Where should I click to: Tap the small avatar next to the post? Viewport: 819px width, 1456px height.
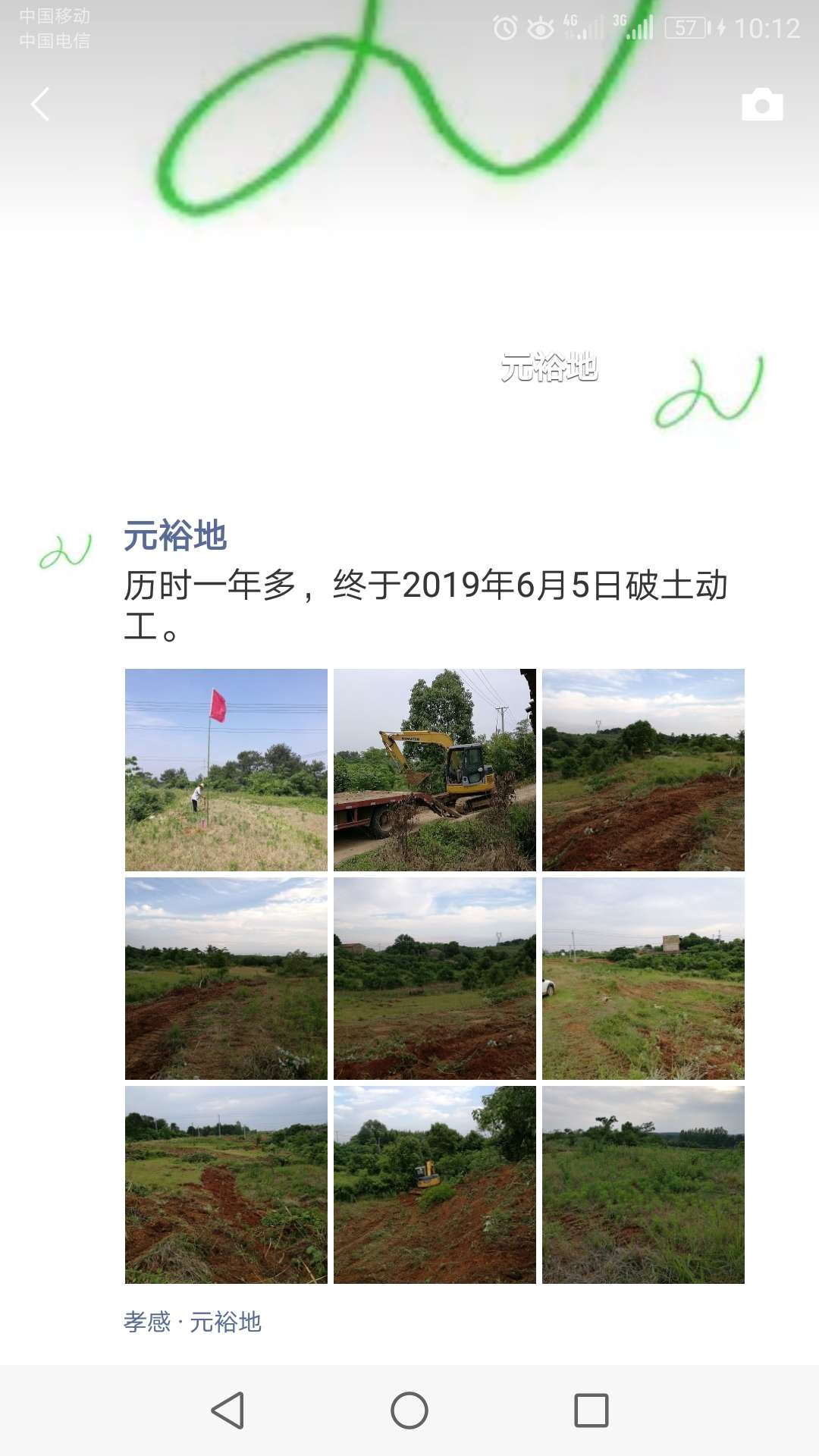pyautogui.click(x=66, y=550)
